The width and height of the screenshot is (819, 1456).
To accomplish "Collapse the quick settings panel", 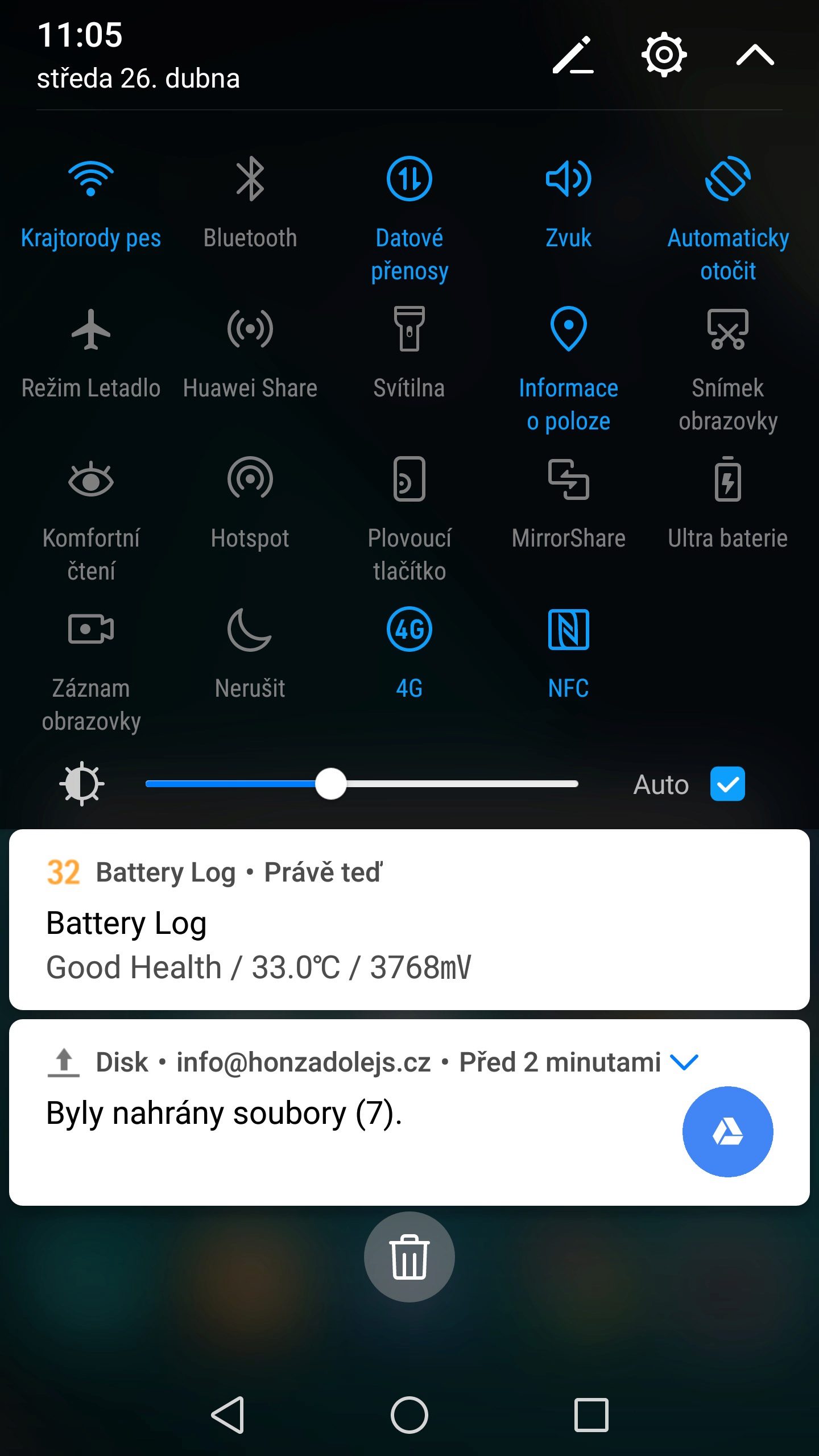I will (755, 55).
